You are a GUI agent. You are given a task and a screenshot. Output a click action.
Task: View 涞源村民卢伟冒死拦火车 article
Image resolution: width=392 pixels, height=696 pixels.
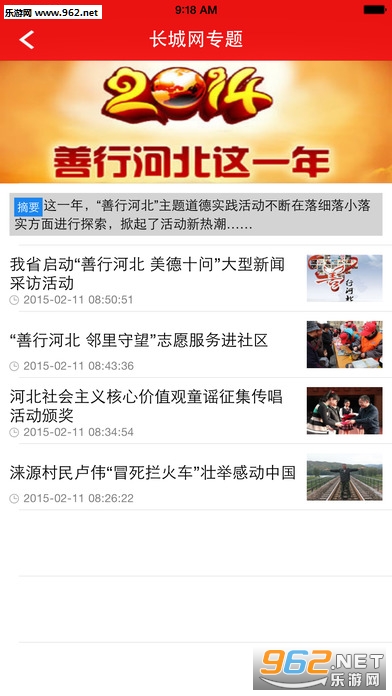coord(196,477)
